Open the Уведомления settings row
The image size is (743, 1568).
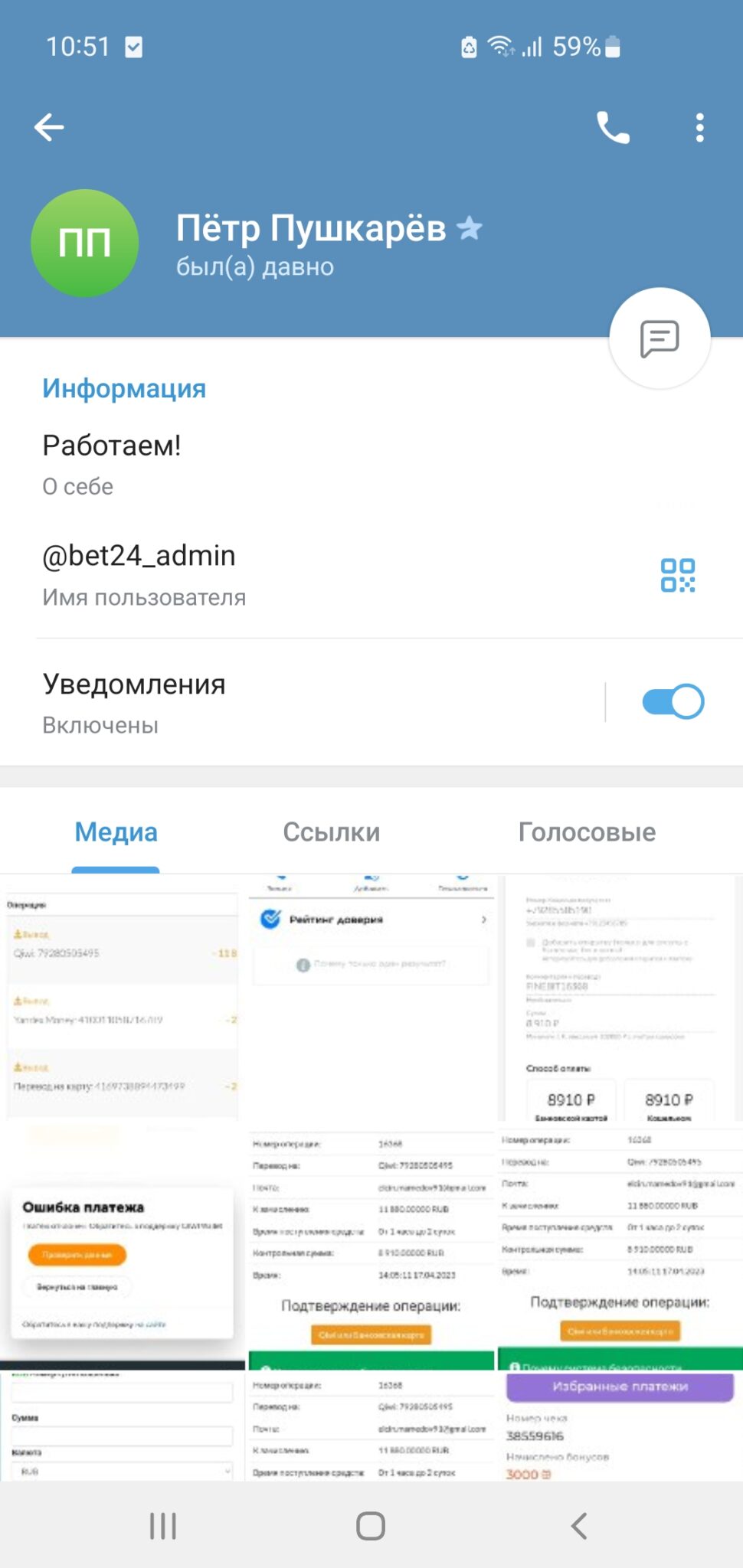303,702
